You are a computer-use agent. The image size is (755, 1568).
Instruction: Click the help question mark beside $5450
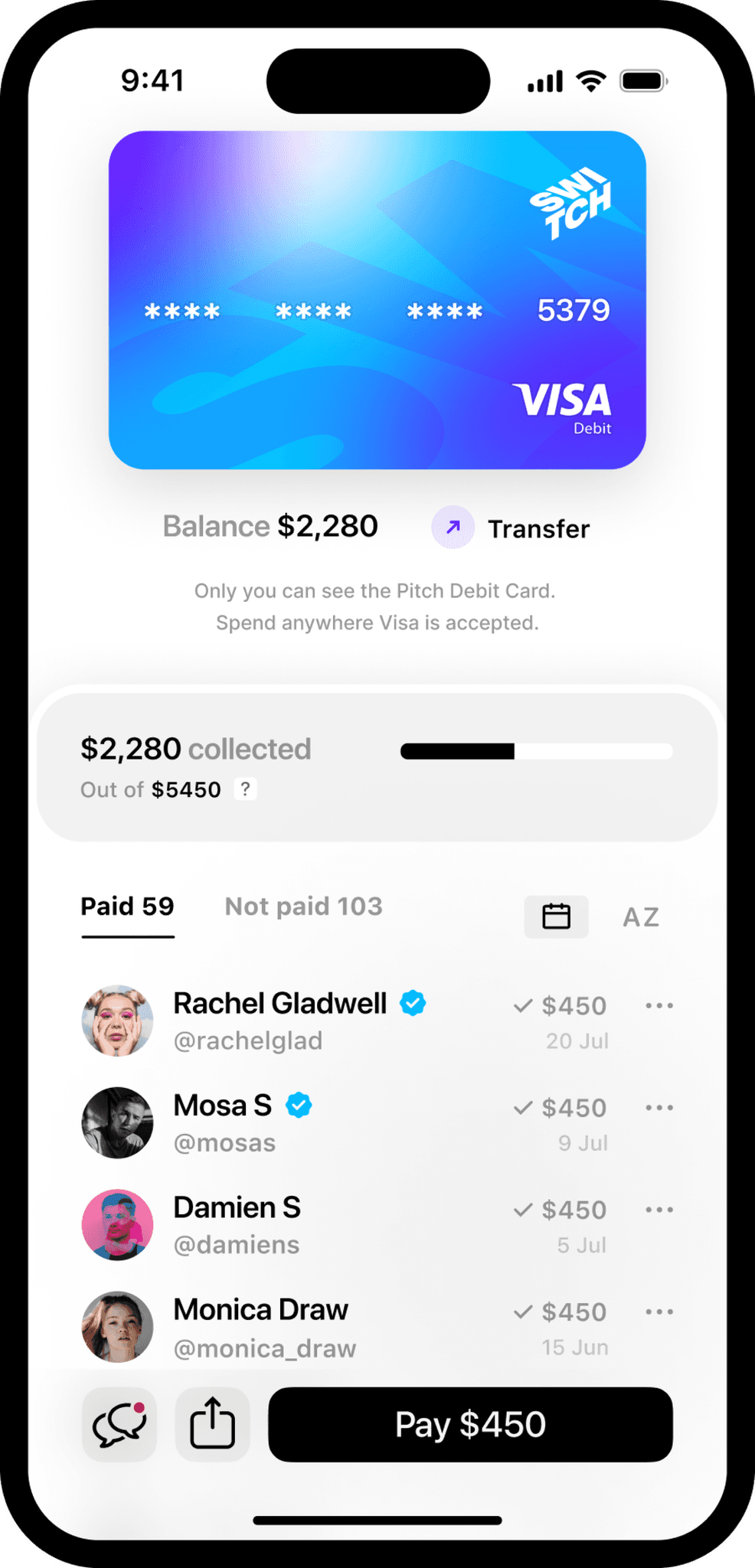point(245,789)
